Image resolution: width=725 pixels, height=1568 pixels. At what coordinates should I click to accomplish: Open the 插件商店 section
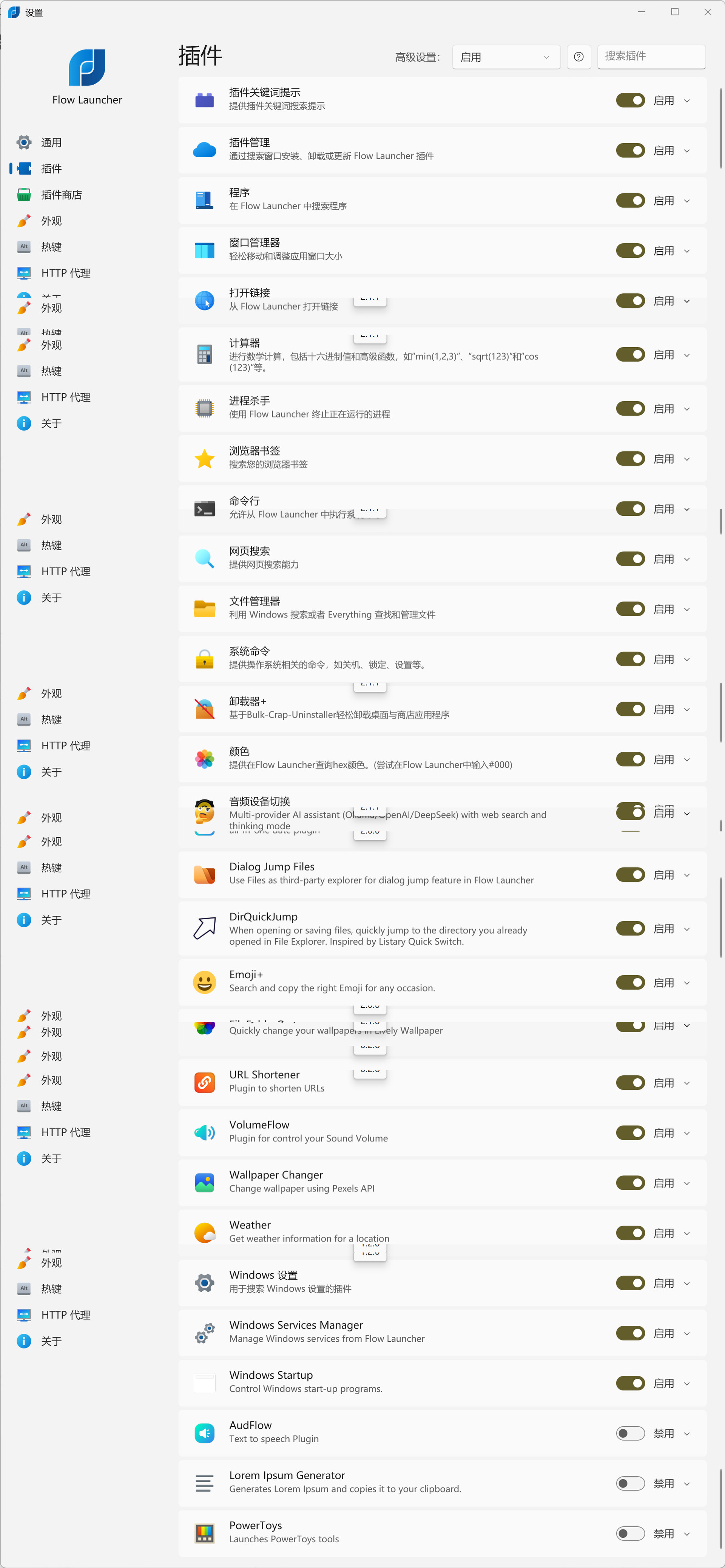(x=62, y=195)
